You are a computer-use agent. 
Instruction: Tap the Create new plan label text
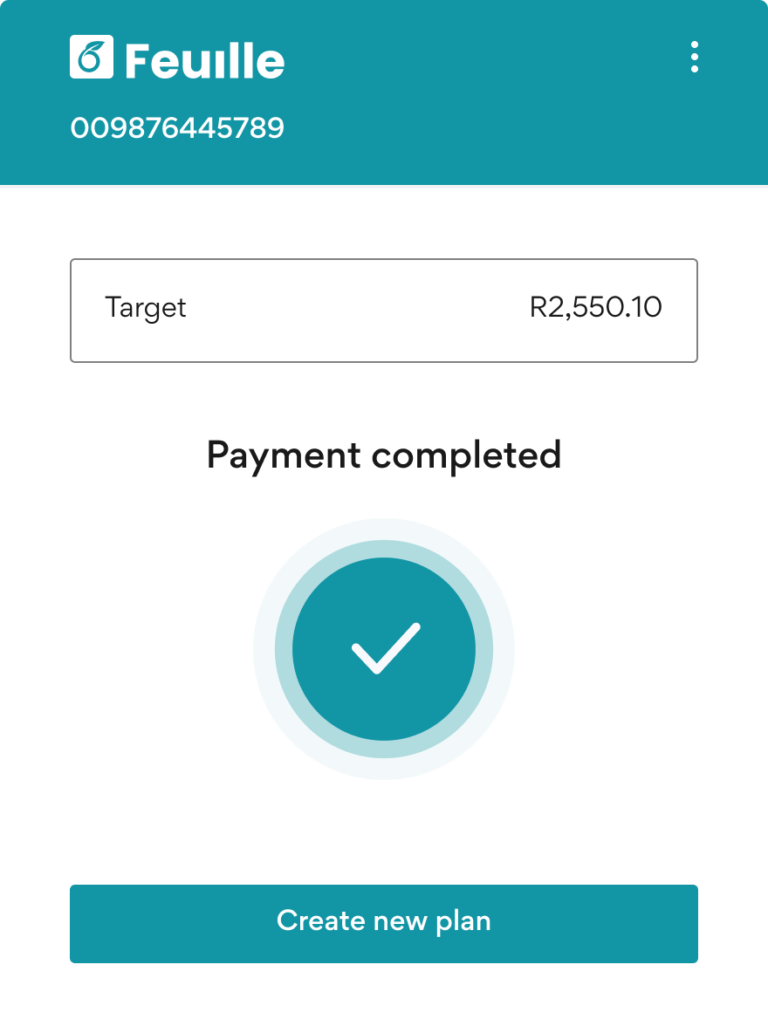click(x=384, y=922)
